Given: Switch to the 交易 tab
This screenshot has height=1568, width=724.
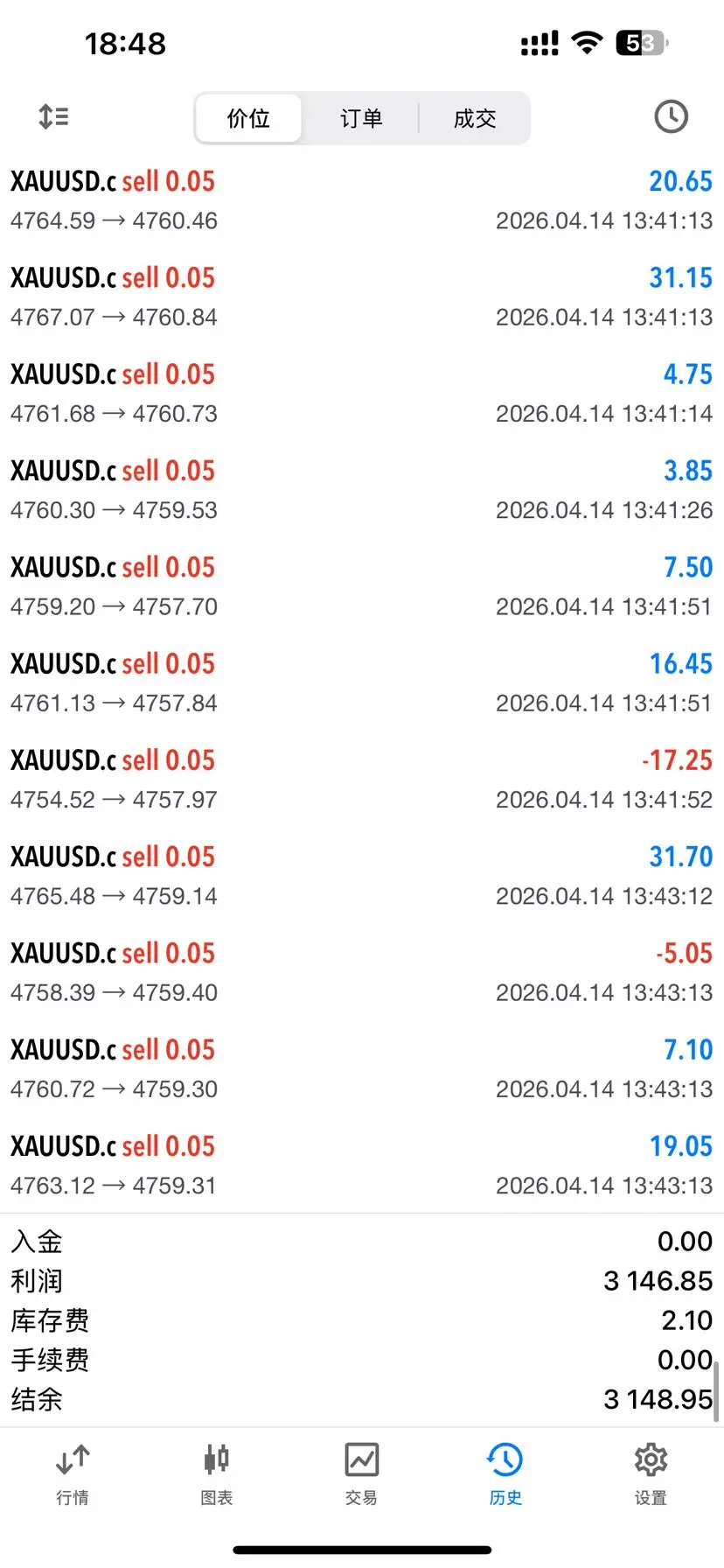Looking at the screenshot, I should pos(361,1475).
